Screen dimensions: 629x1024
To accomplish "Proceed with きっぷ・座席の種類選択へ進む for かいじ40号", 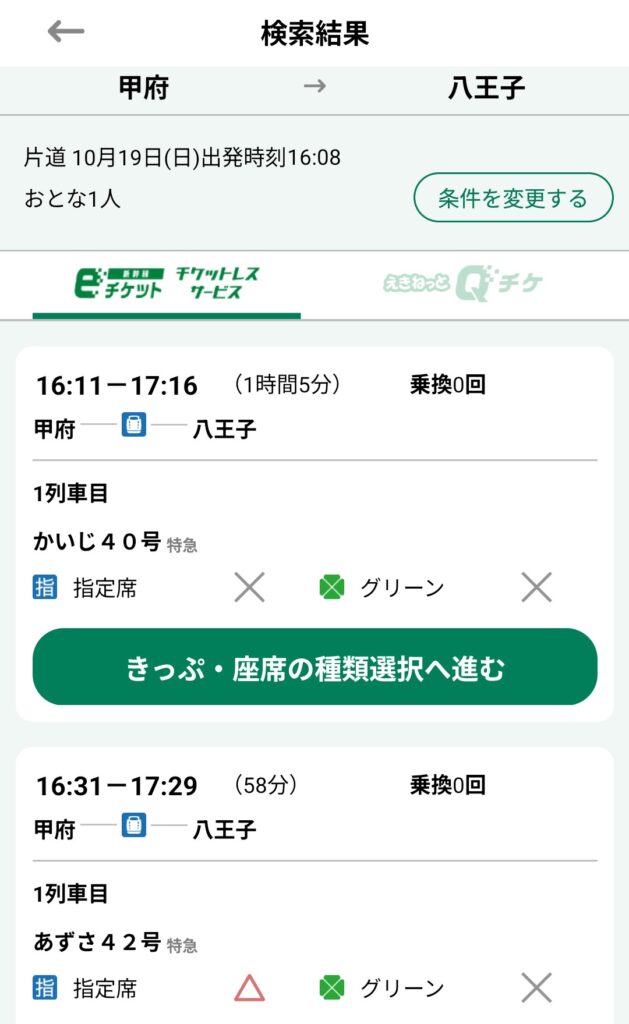I will click(315, 667).
